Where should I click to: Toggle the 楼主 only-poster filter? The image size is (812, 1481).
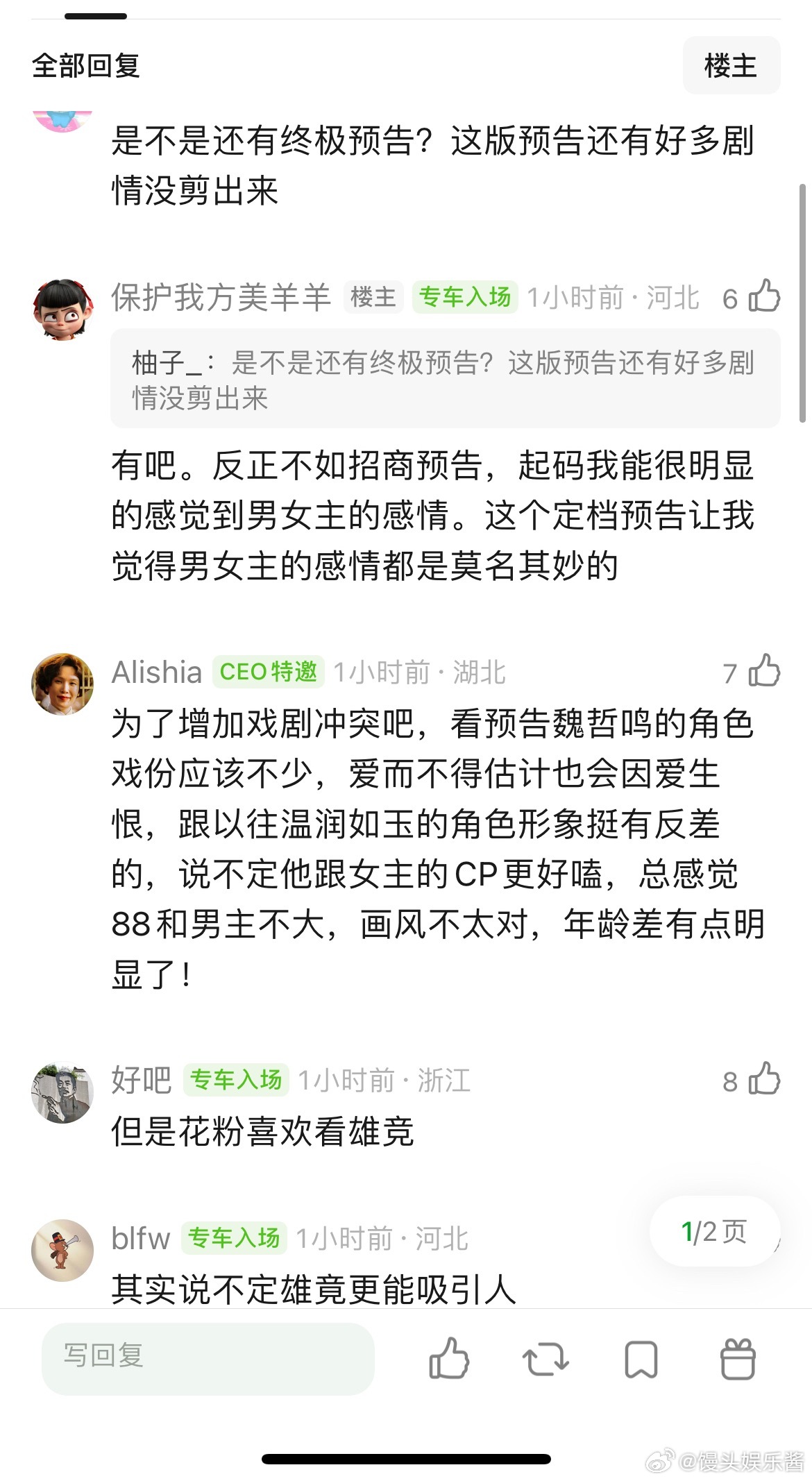point(731,66)
